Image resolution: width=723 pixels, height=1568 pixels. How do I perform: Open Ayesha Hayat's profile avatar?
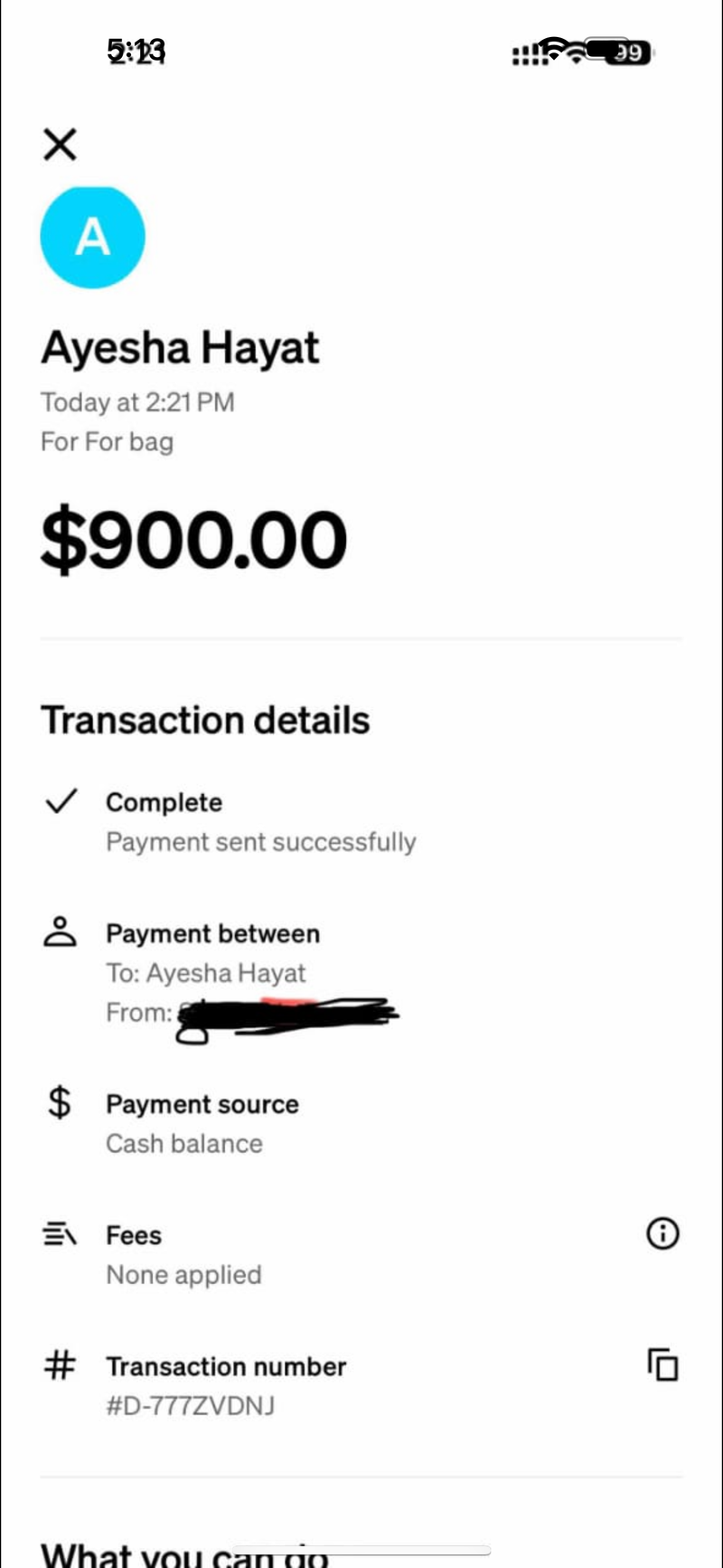[x=92, y=237]
